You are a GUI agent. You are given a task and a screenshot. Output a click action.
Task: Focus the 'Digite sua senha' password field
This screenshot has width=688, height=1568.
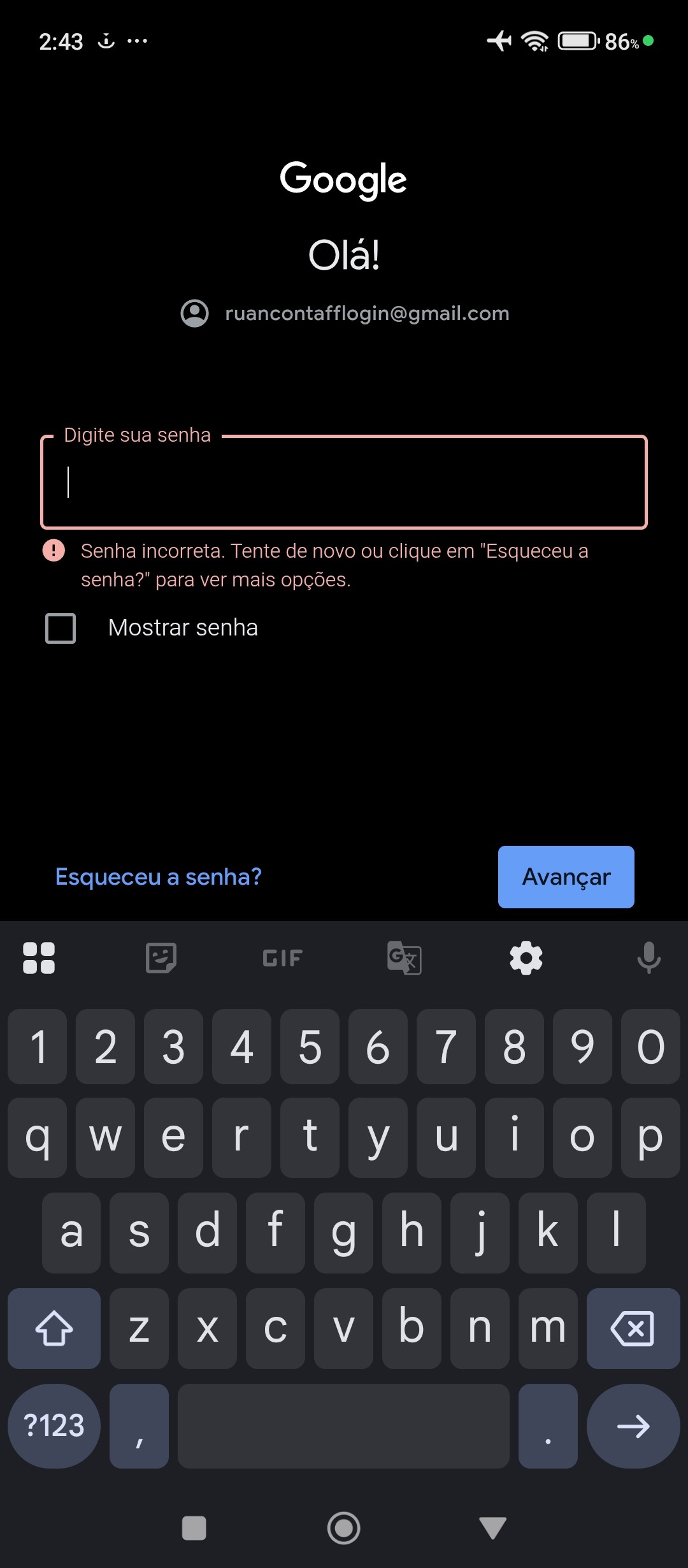click(344, 483)
